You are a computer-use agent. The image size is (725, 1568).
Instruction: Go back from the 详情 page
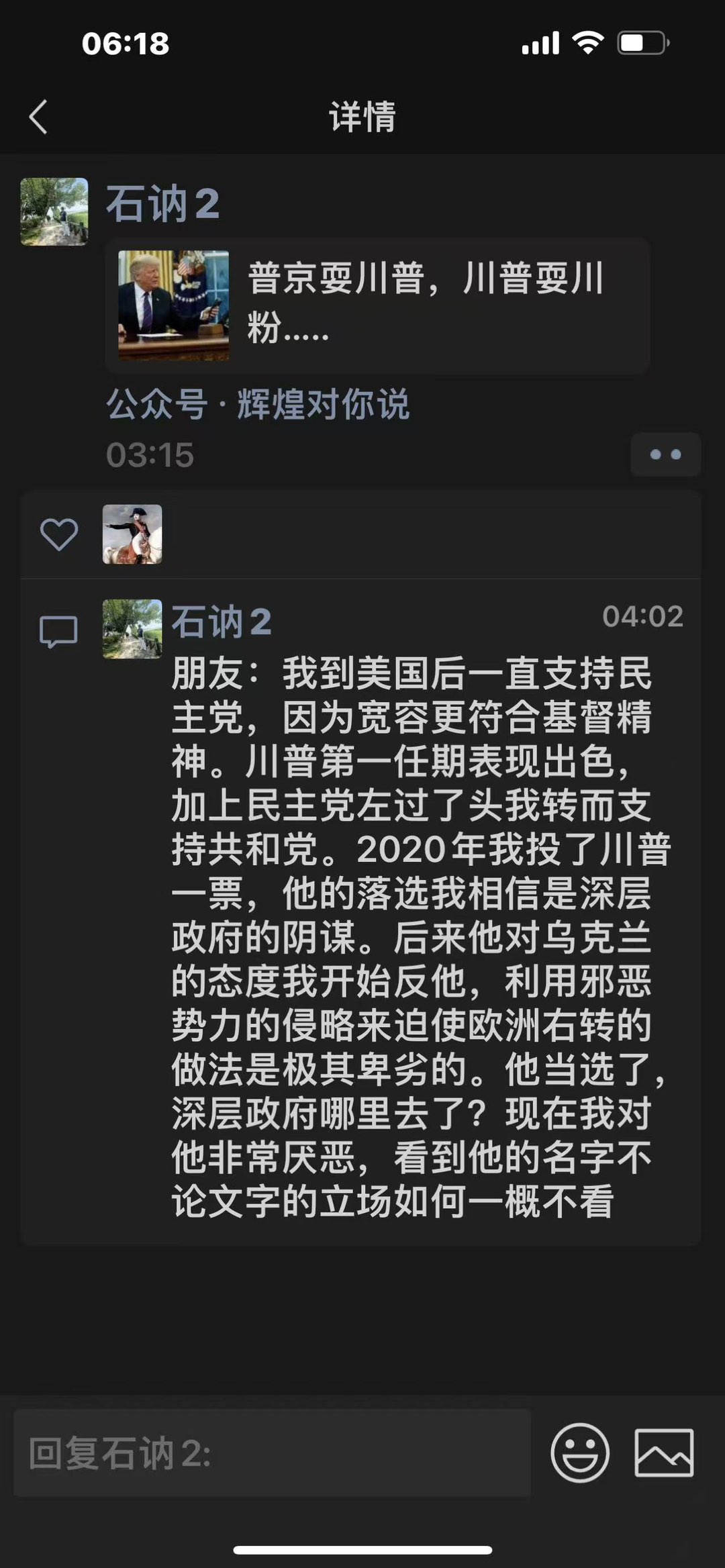pos(39,117)
